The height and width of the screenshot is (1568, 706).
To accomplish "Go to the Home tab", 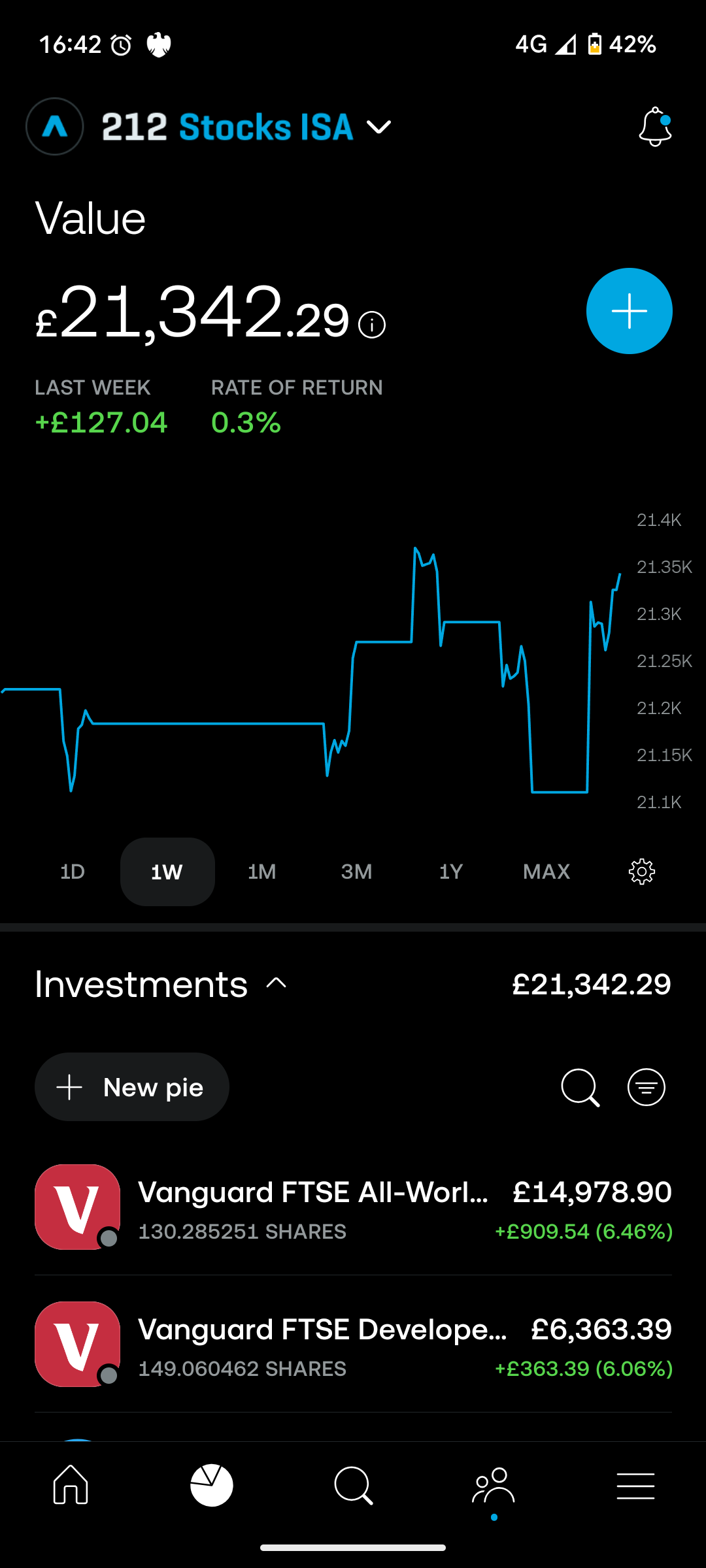I will tap(71, 1486).
